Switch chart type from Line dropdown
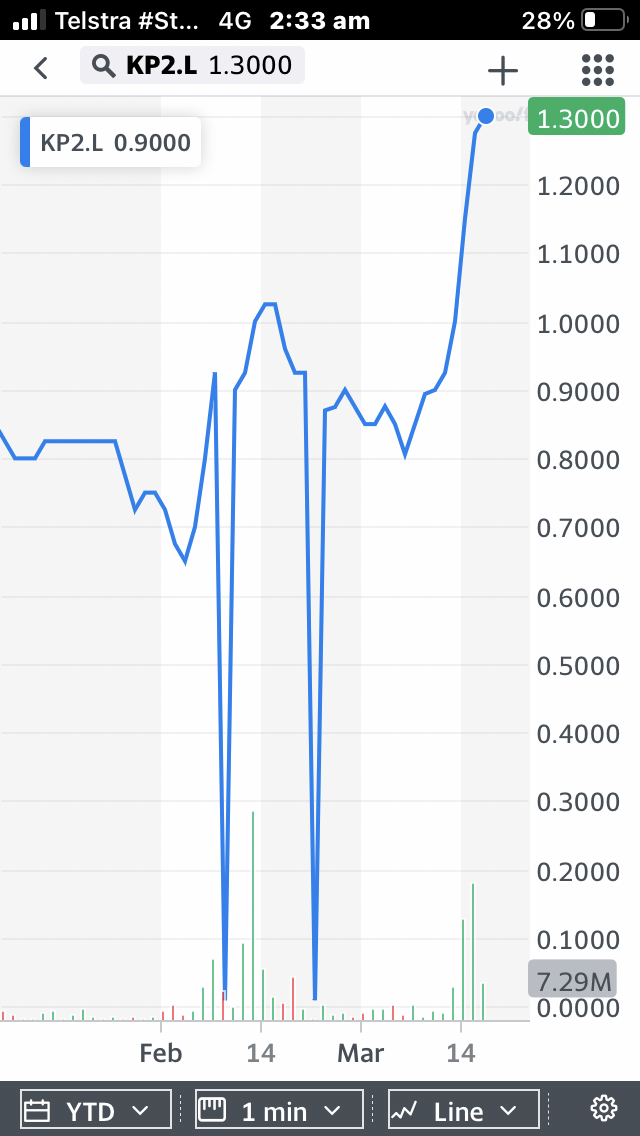 click(464, 1109)
